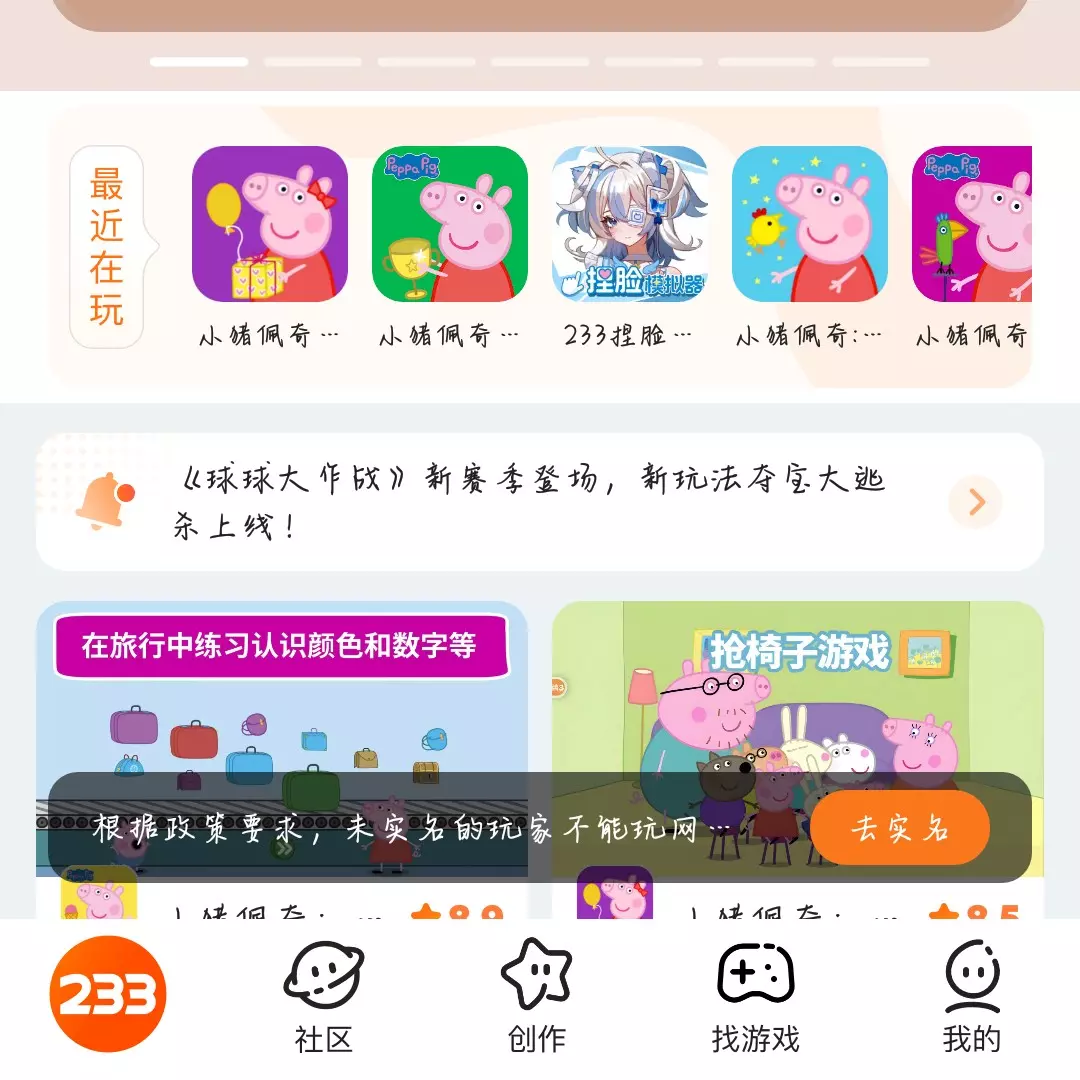Screen dimensions: 1080x1080
Task: Open Peppa Pig game with green parrot
Action: coord(971,225)
